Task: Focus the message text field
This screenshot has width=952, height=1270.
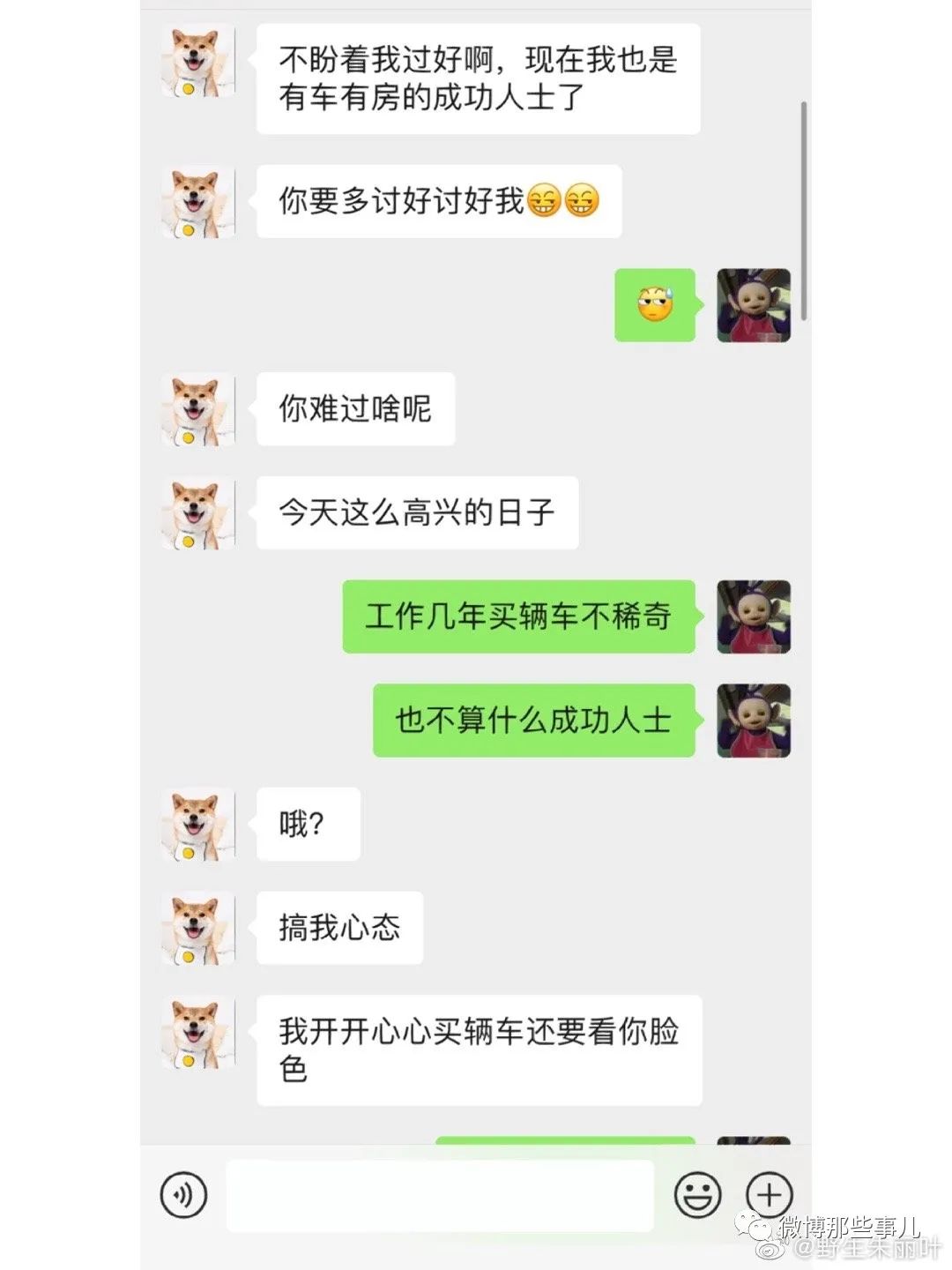Action: (x=440, y=1195)
